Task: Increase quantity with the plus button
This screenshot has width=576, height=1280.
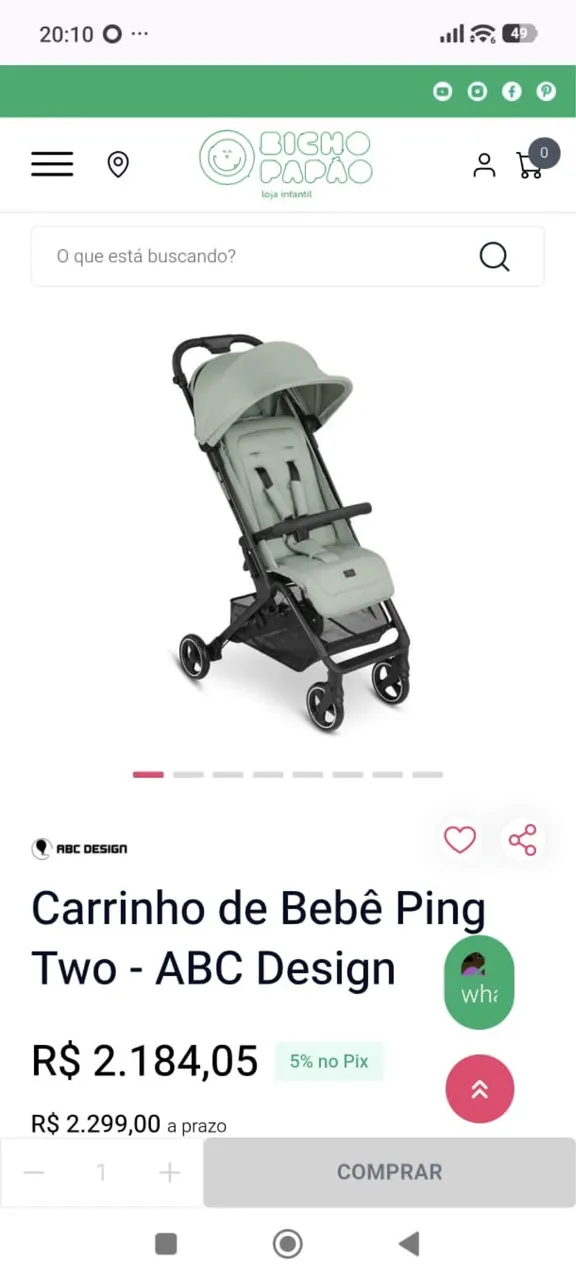Action: point(170,1172)
